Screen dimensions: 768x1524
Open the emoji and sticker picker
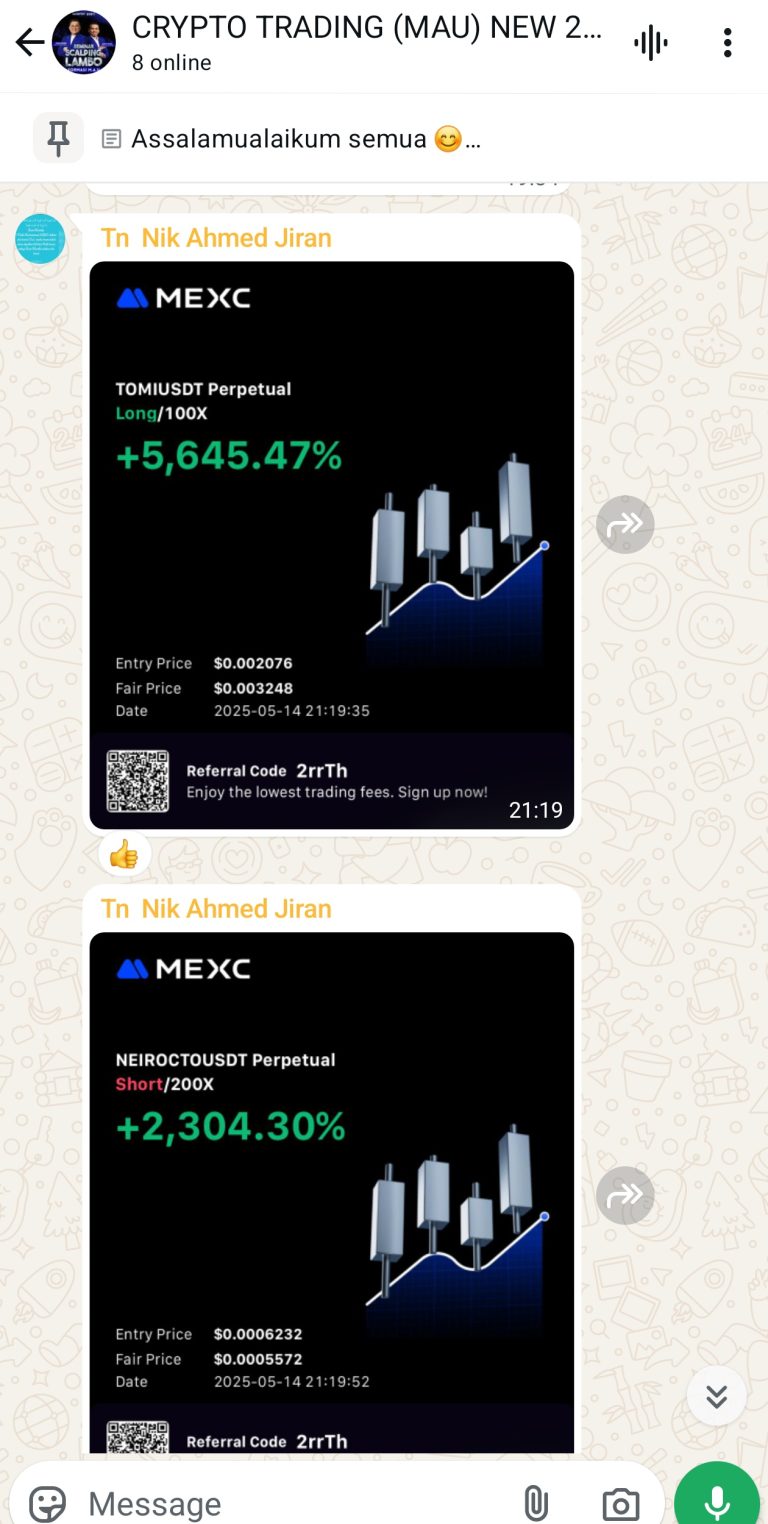tap(47, 1503)
